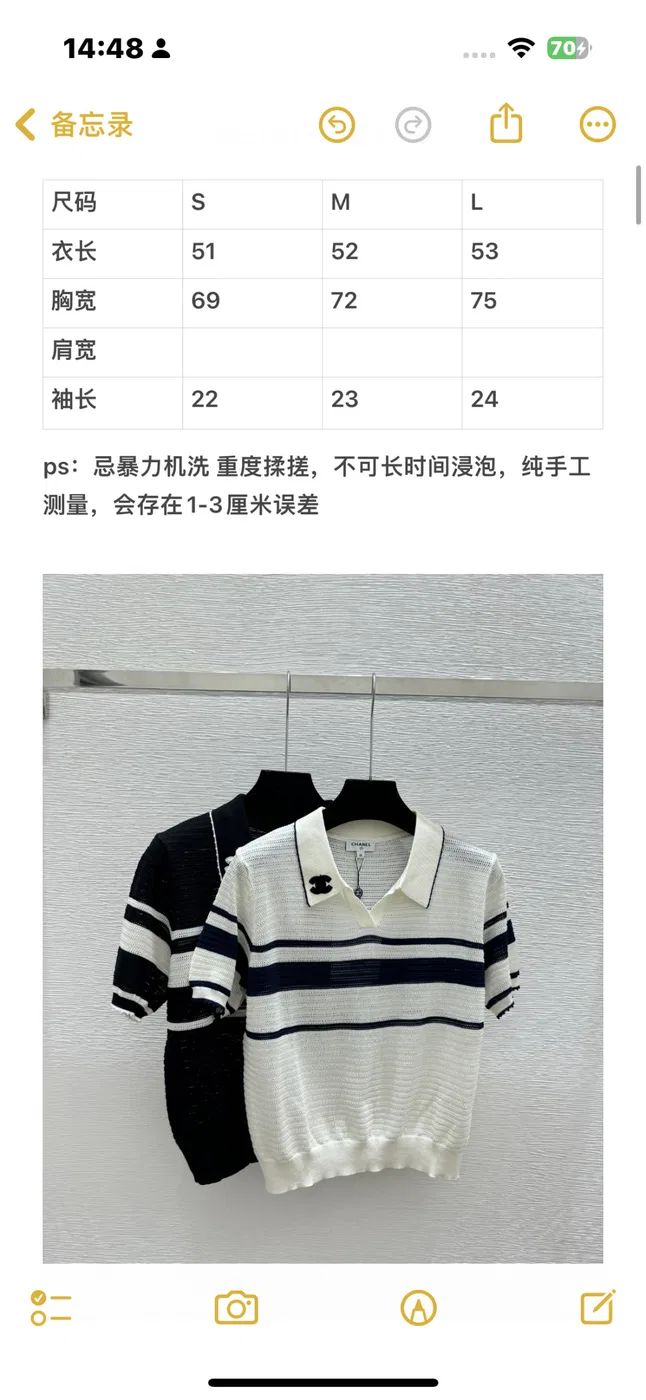Image resolution: width=646 pixels, height=1400 pixels.
Task: Open the more options menu
Action: 598,125
